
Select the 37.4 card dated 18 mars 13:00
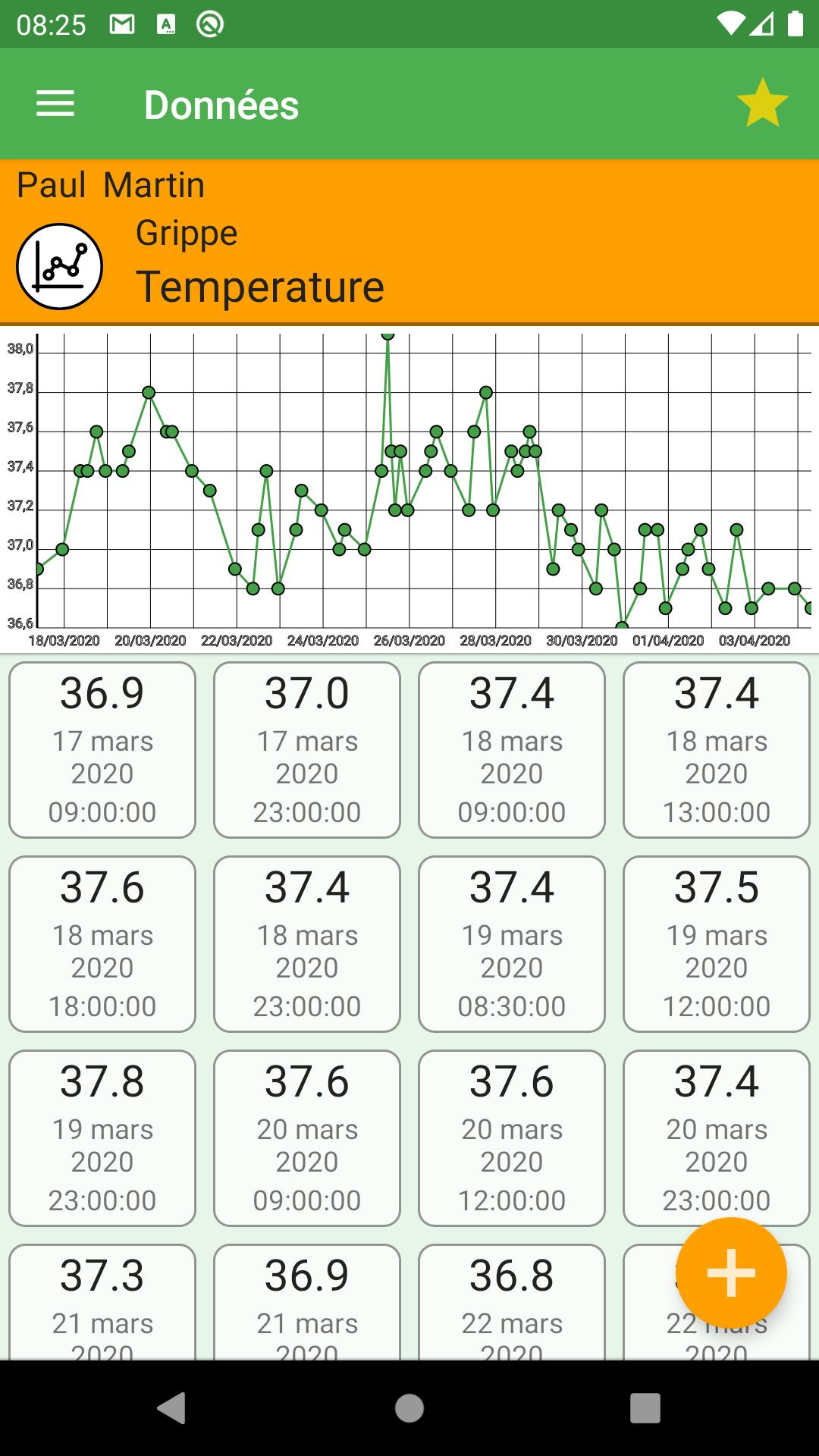(x=717, y=750)
